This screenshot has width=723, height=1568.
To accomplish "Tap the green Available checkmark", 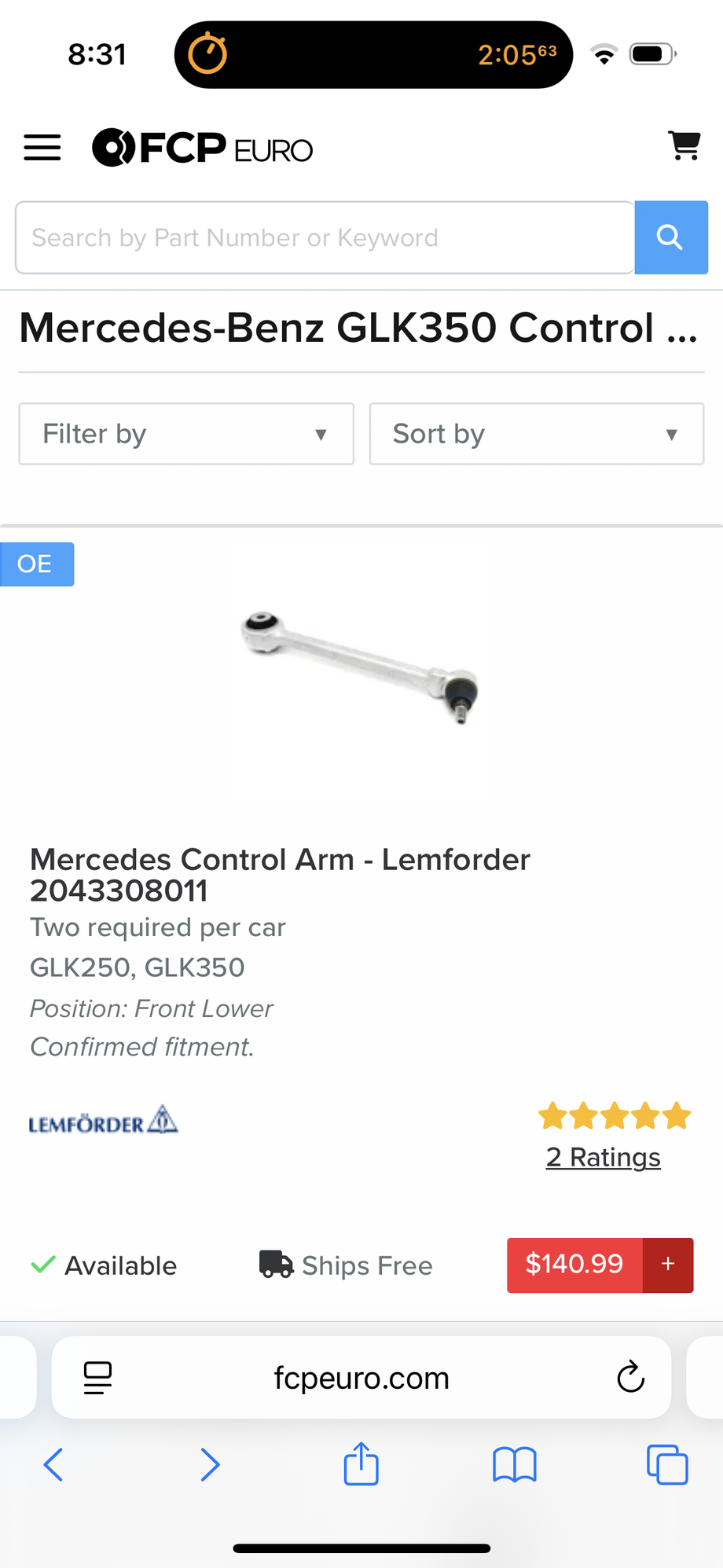I will [42, 1264].
